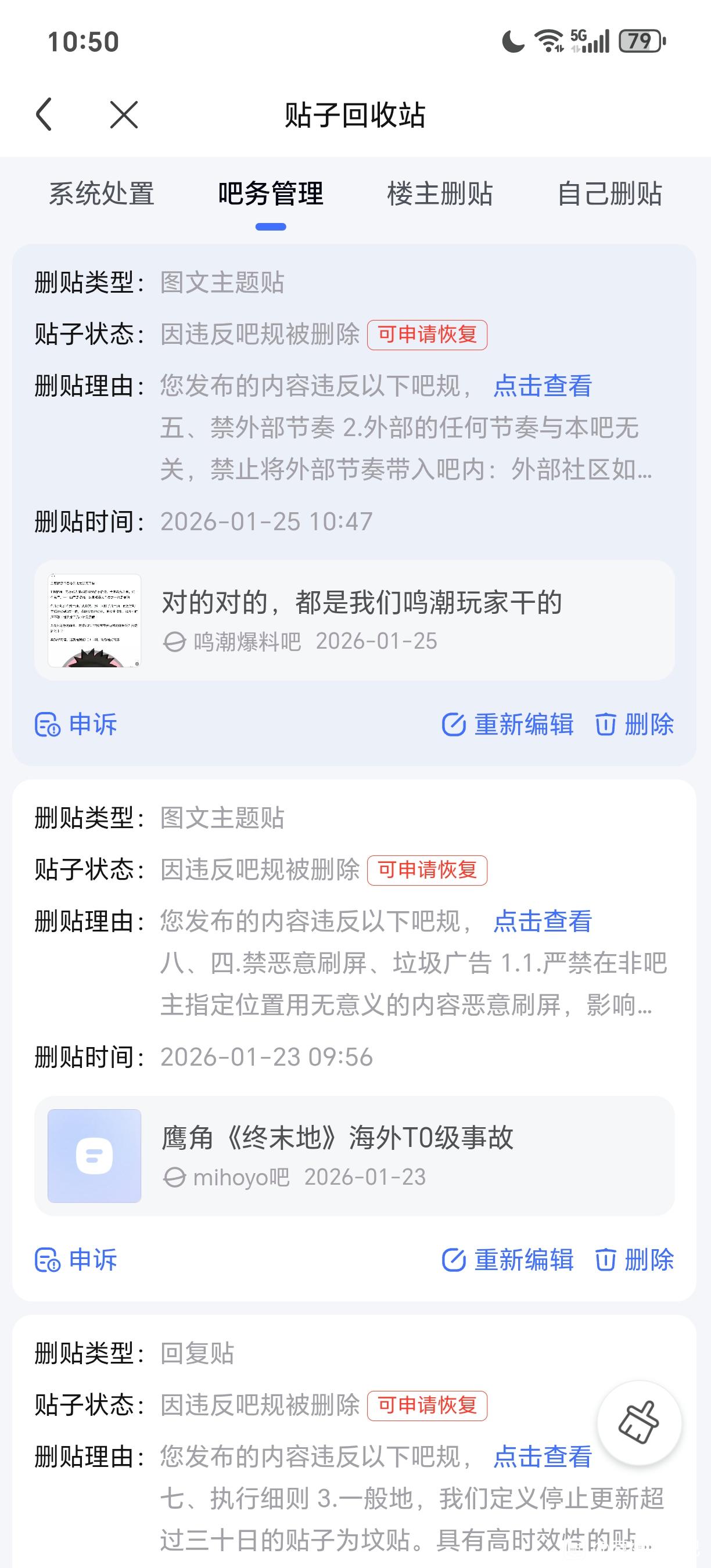This screenshot has height=1568, width=711.
Task: Select the 吧务管理 tab
Action: 270,194
